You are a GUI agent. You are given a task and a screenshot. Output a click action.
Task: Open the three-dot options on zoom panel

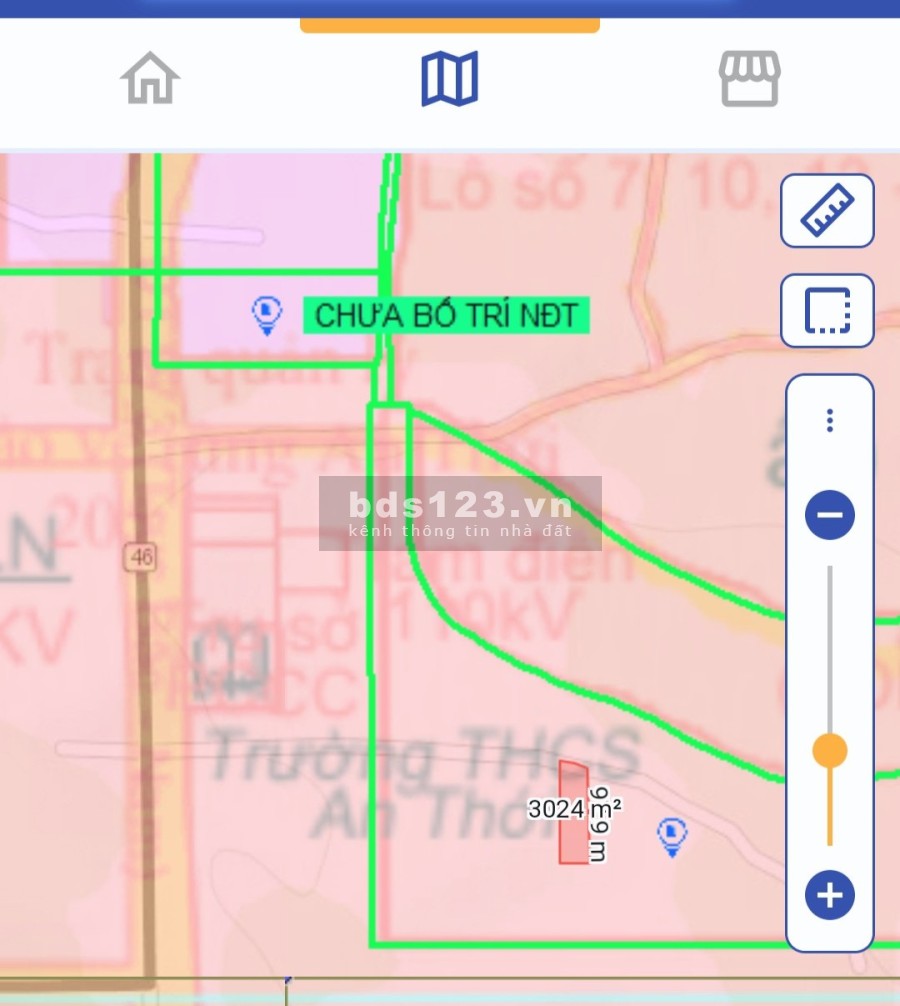[829, 420]
